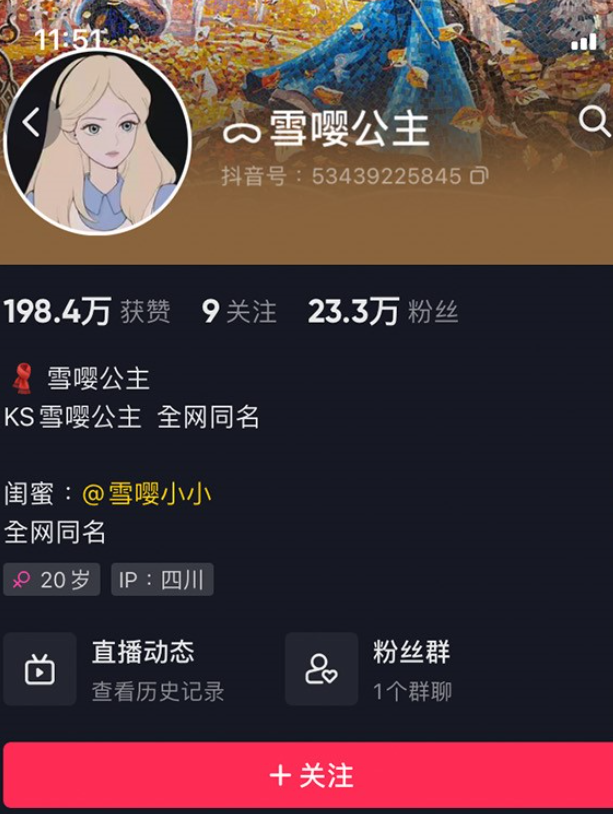Open the mentioned account @雪嘤小小
Viewport: 613px width, 814px height.
coord(146,493)
